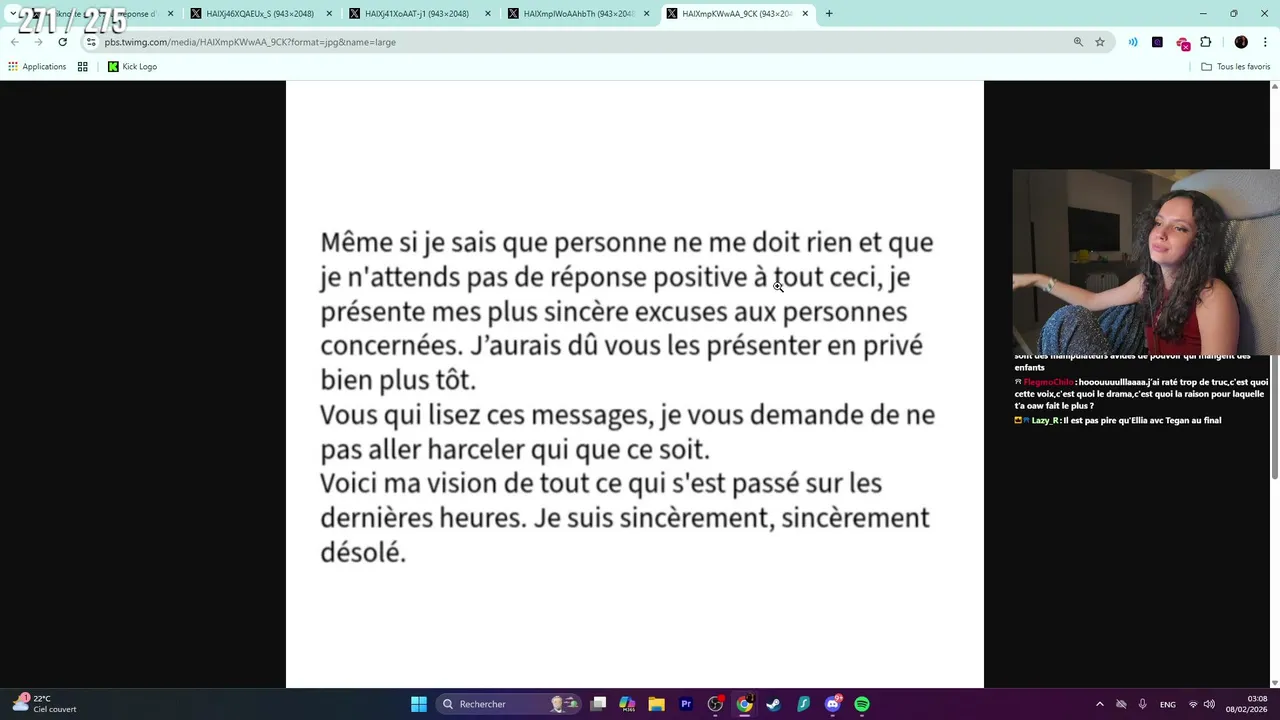Focus the pbs.twimg.com address bar
Viewport: 1280px width, 720px height.
click(400, 42)
